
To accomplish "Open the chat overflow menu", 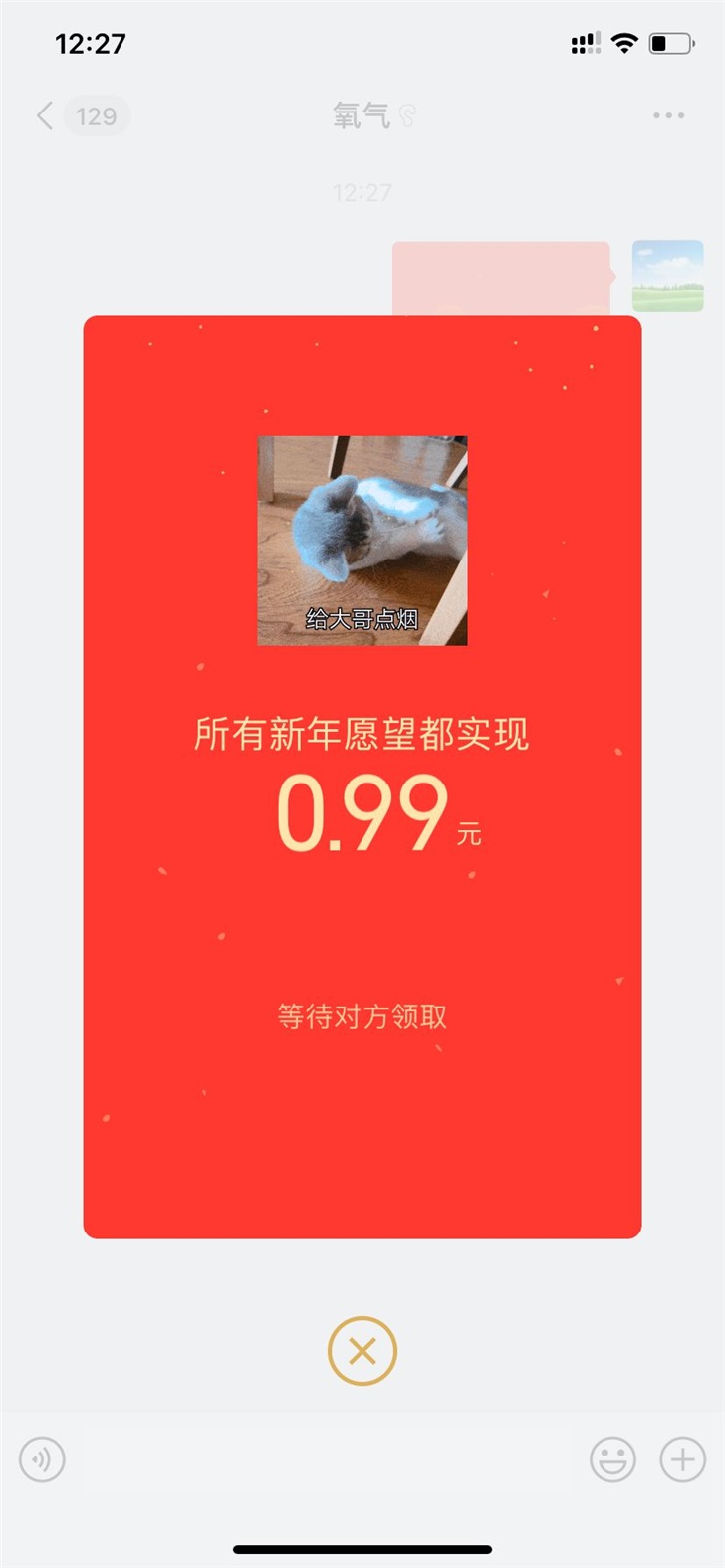I will tap(668, 116).
